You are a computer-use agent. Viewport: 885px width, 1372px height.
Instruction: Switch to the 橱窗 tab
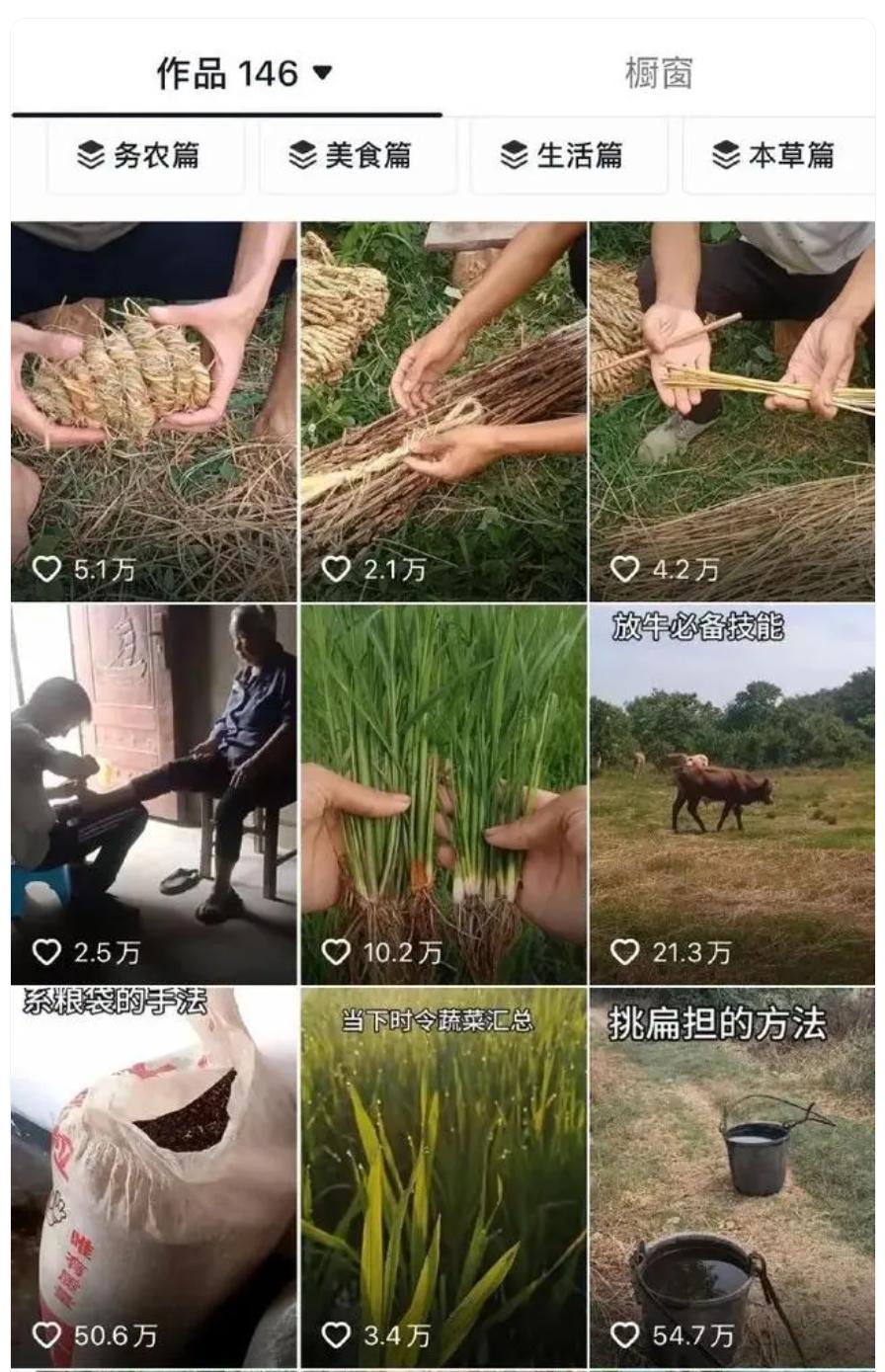point(659,74)
